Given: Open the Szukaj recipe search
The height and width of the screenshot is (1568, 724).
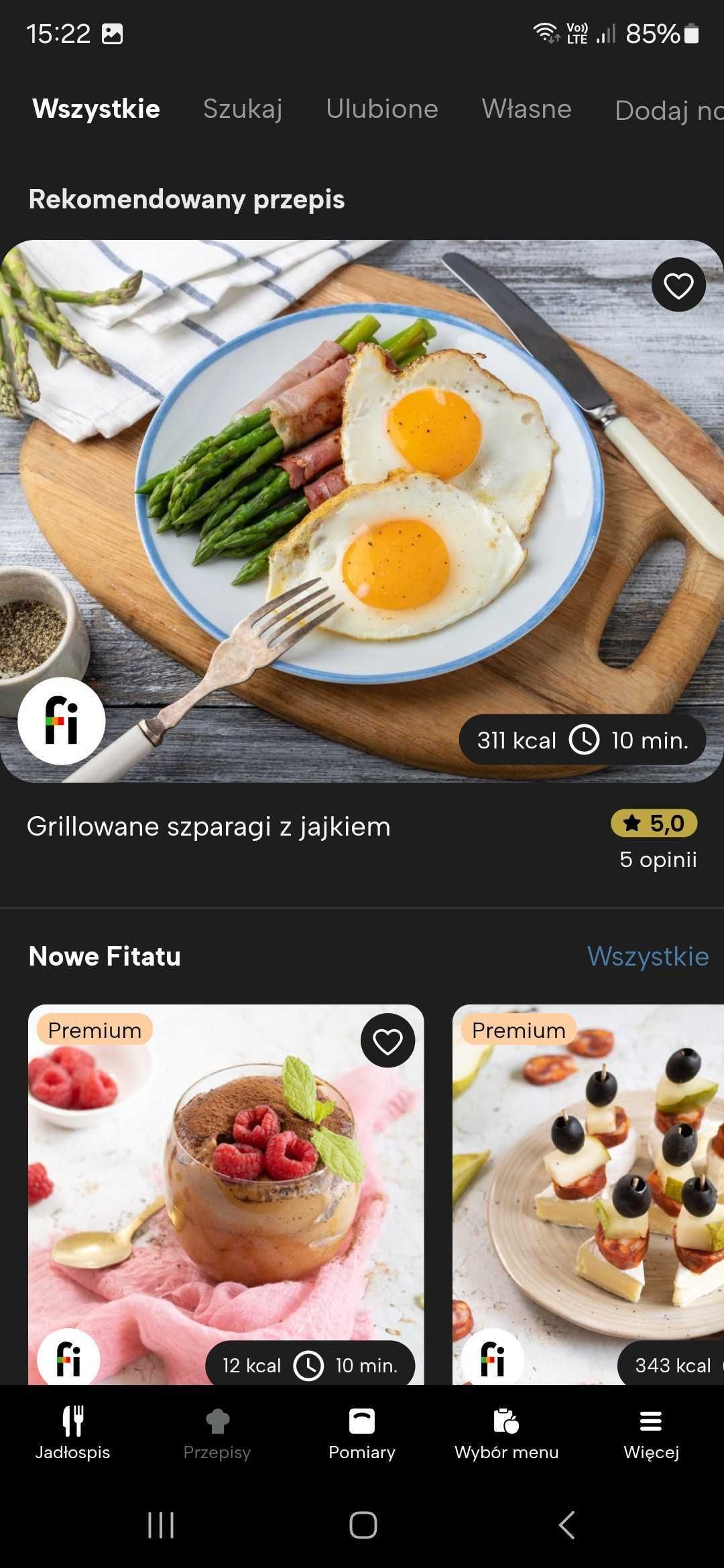Looking at the screenshot, I should 242,110.
